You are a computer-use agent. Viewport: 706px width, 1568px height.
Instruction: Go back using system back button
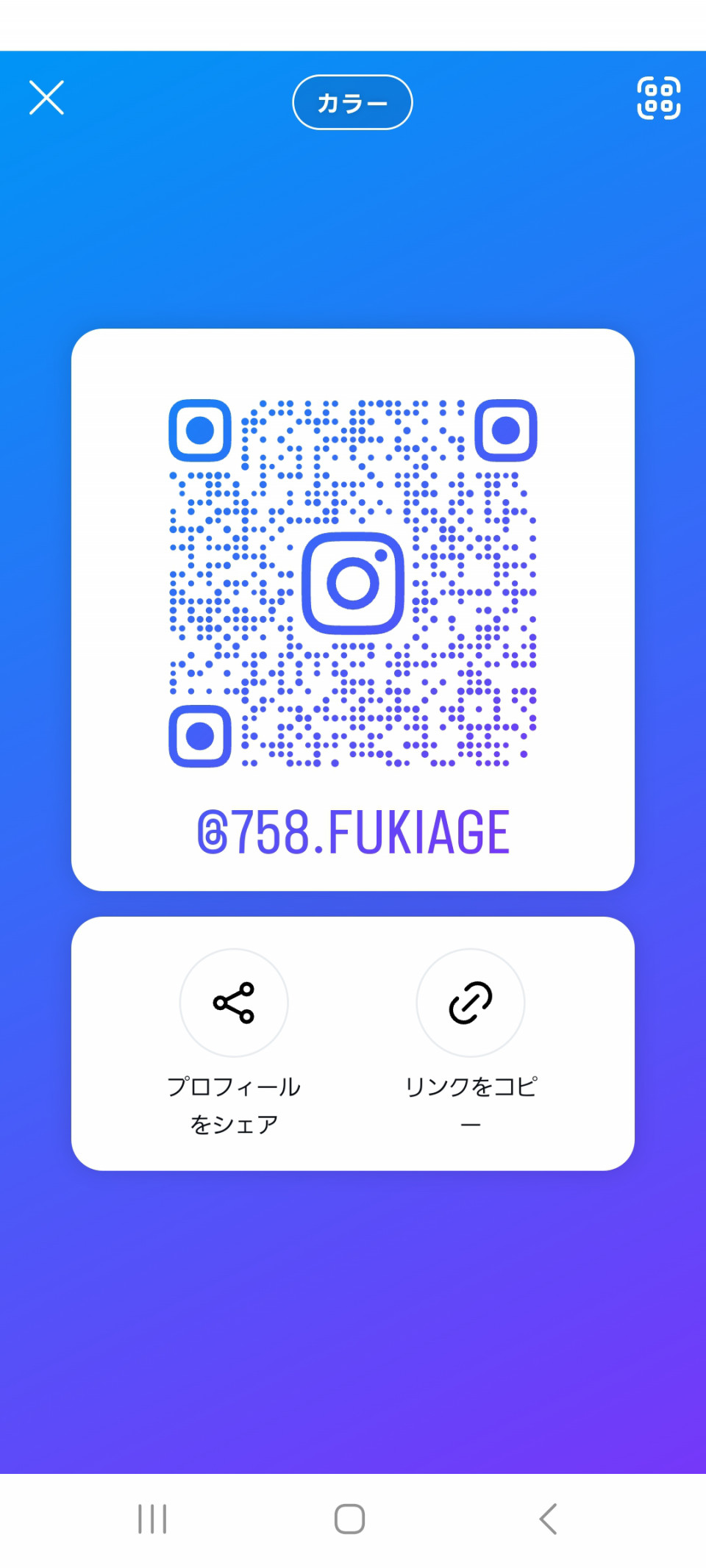point(548,1519)
